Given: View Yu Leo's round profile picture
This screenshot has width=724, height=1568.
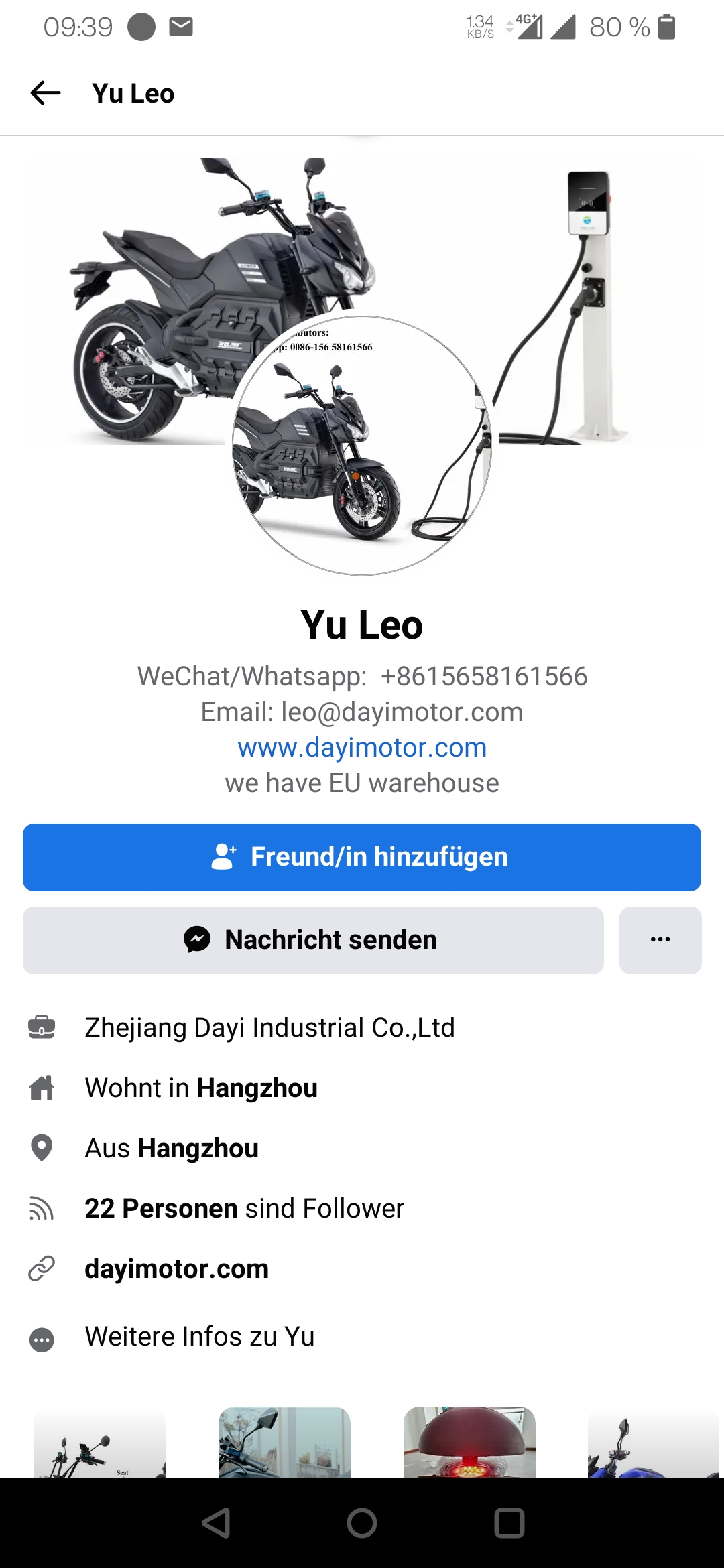Looking at the screenshot, I should coord(362,446).
